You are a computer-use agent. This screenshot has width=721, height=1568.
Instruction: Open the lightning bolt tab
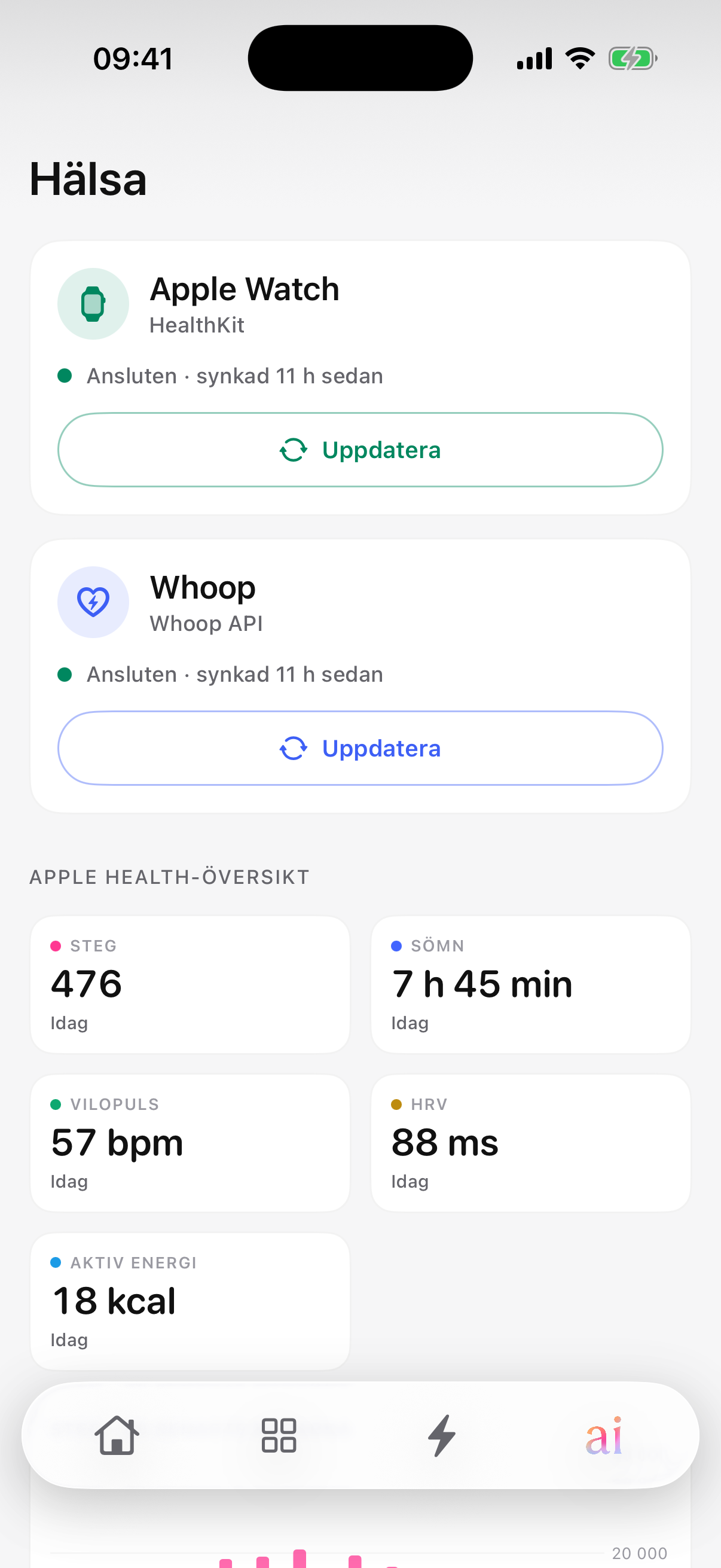[x=442, y=1435]
